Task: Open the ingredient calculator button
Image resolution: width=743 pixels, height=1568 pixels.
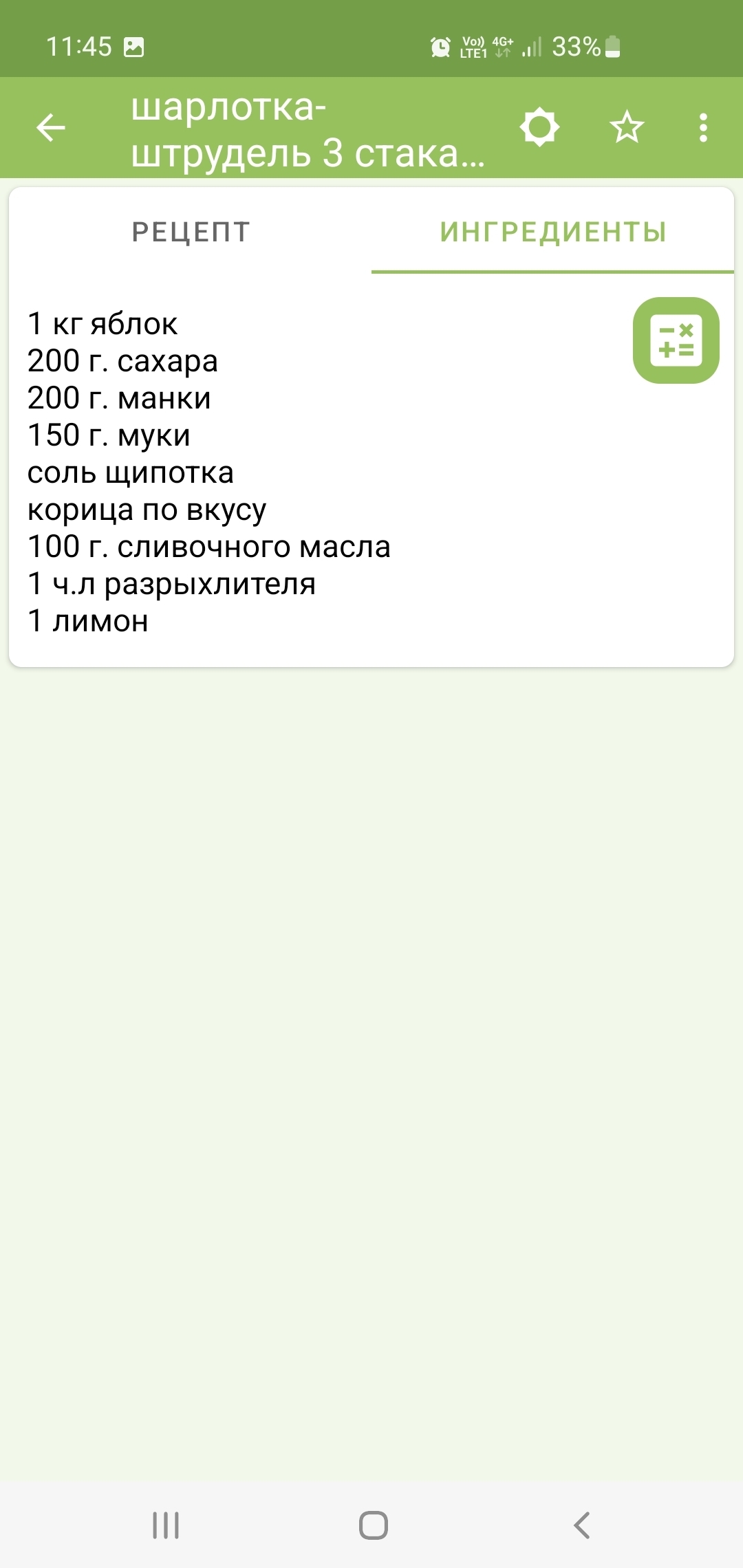Action: tap(676, 340)
